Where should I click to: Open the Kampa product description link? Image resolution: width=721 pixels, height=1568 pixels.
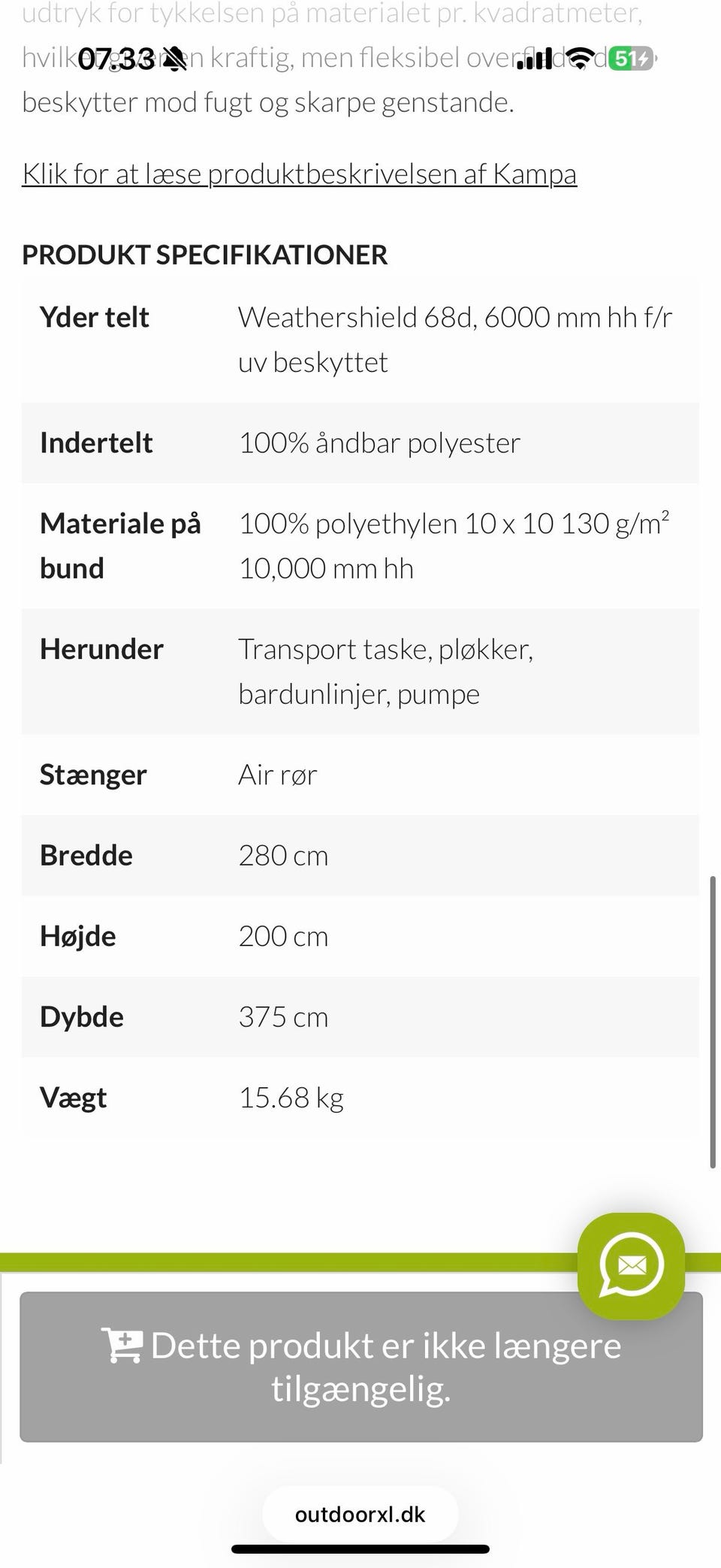click(x=299, y=174)
